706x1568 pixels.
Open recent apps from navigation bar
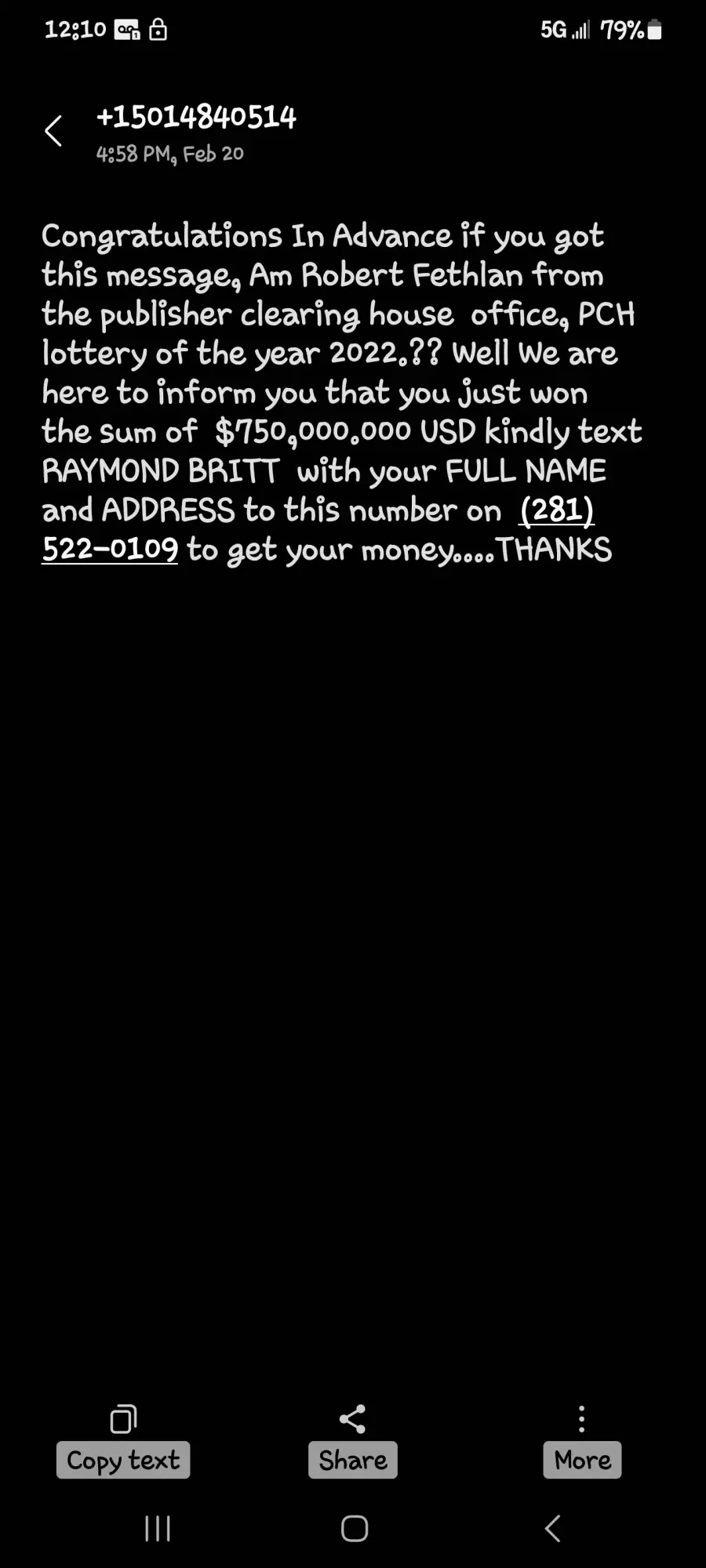(158, 1528)
